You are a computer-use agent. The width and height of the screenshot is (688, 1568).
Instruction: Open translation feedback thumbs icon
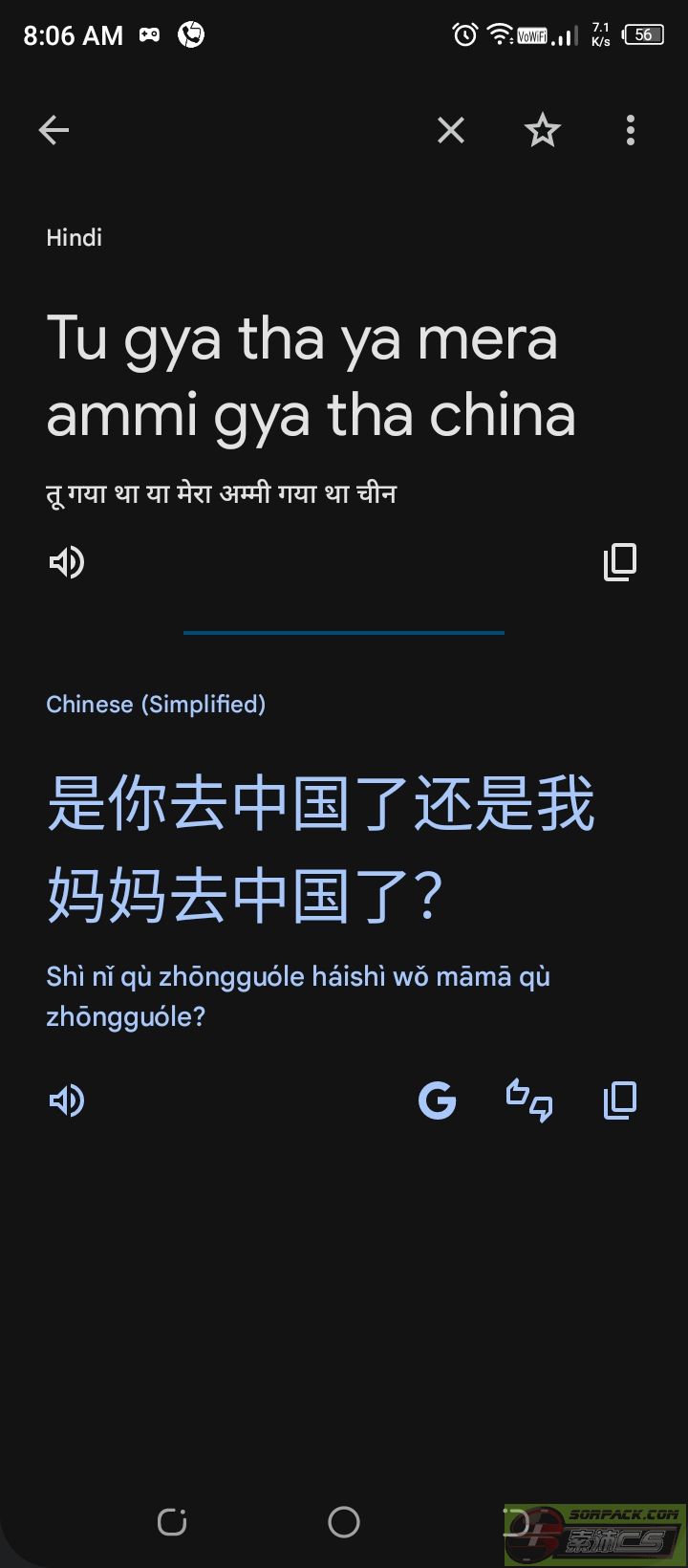point(529,1100)
